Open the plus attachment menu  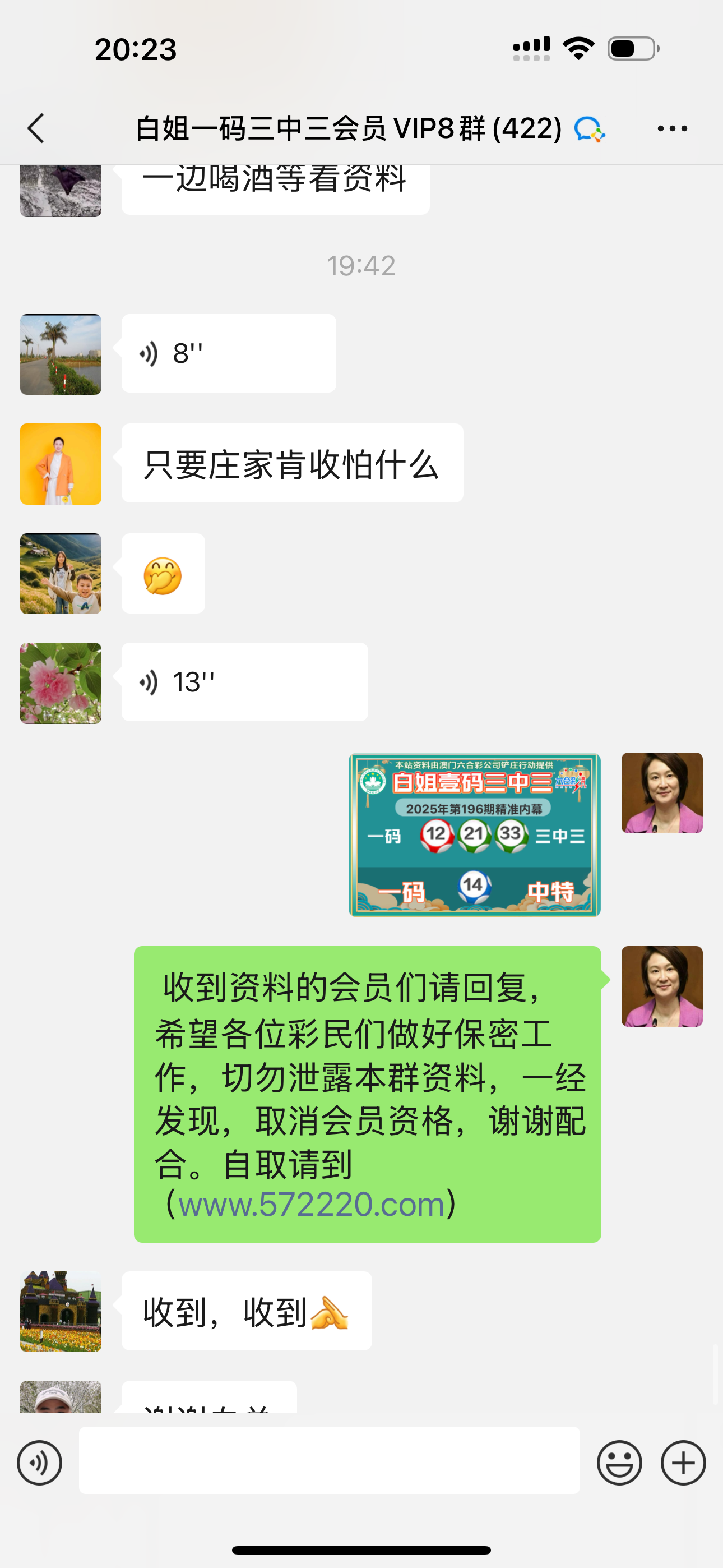tap(683, 1463)
